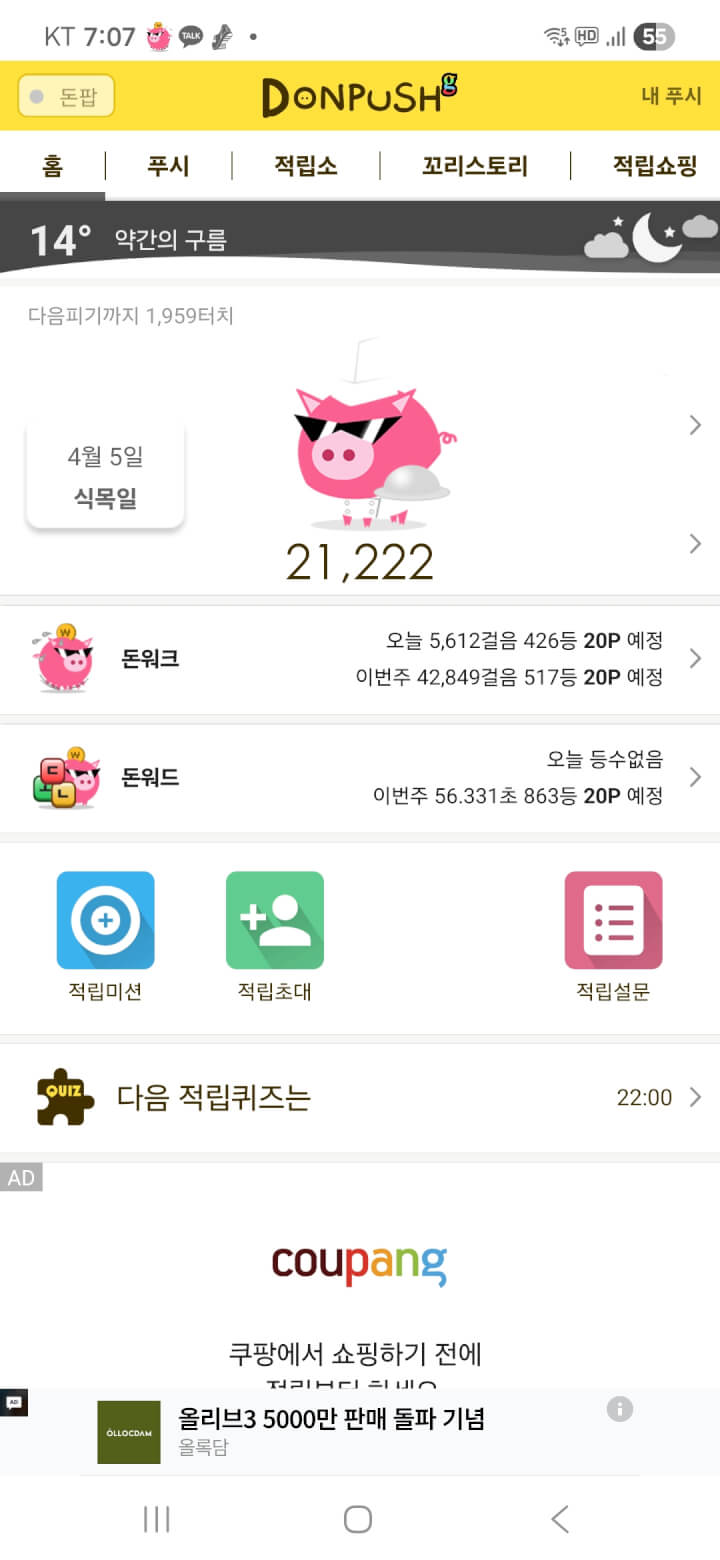This screenshot has height=1560, width=720.
Task: Toggle the 돈팝 switch
Action: (66, 96)
